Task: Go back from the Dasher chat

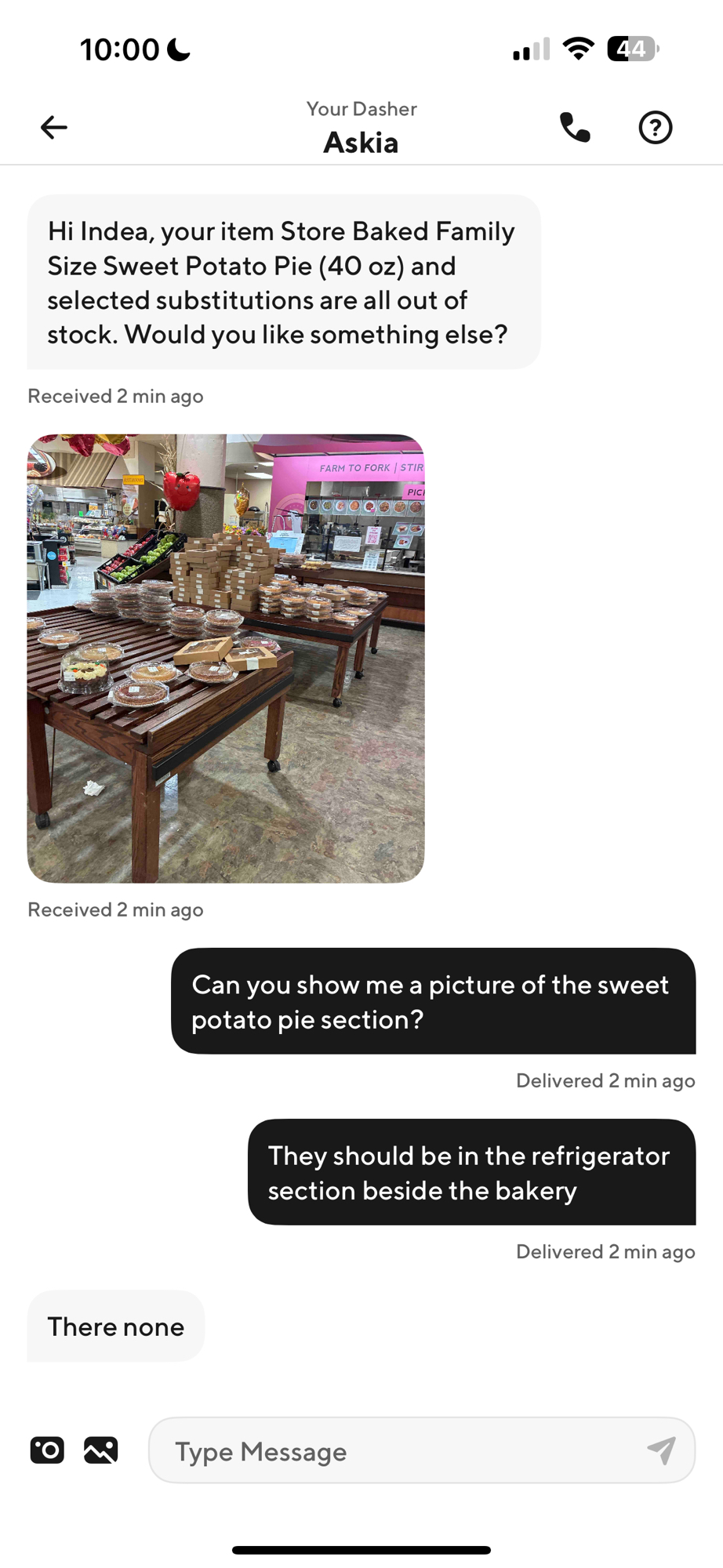Action: click(53, 127)
